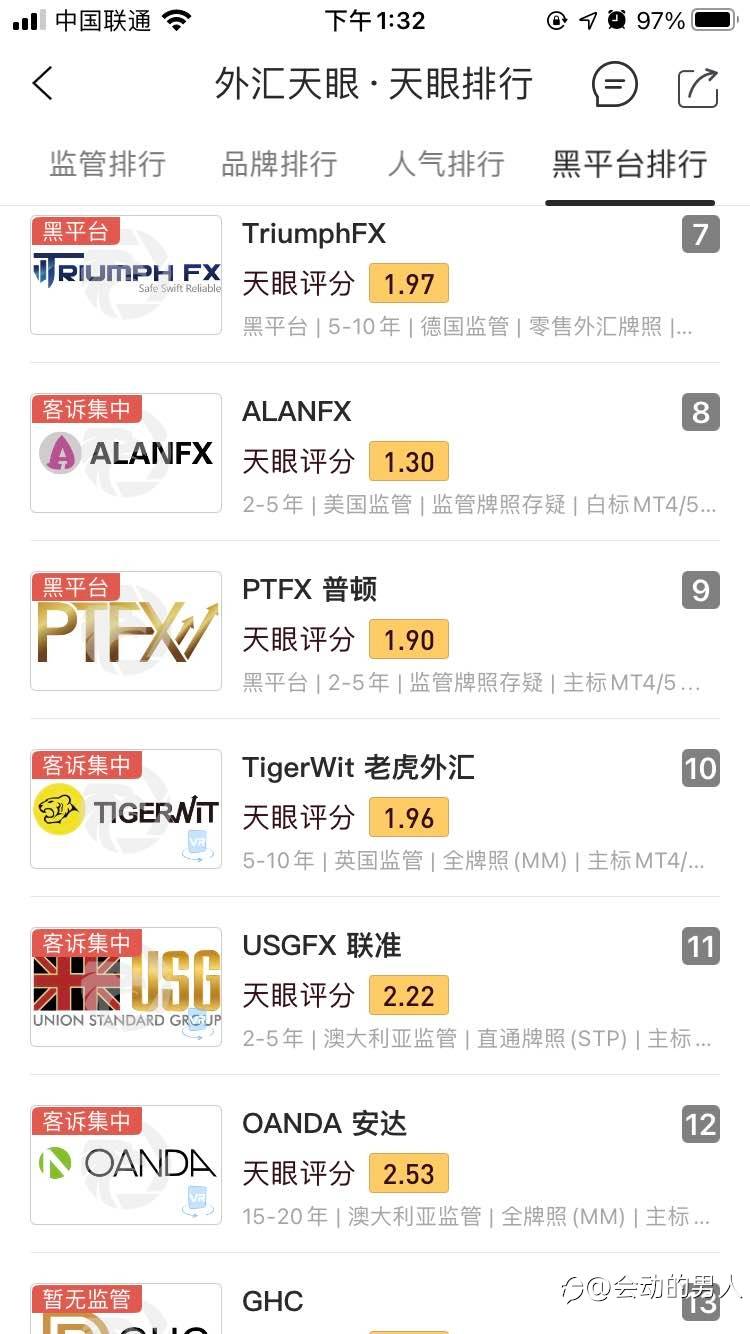Open the ALANFX broker entry
This screenshot has width=750, height=1334.
(375, 453)
